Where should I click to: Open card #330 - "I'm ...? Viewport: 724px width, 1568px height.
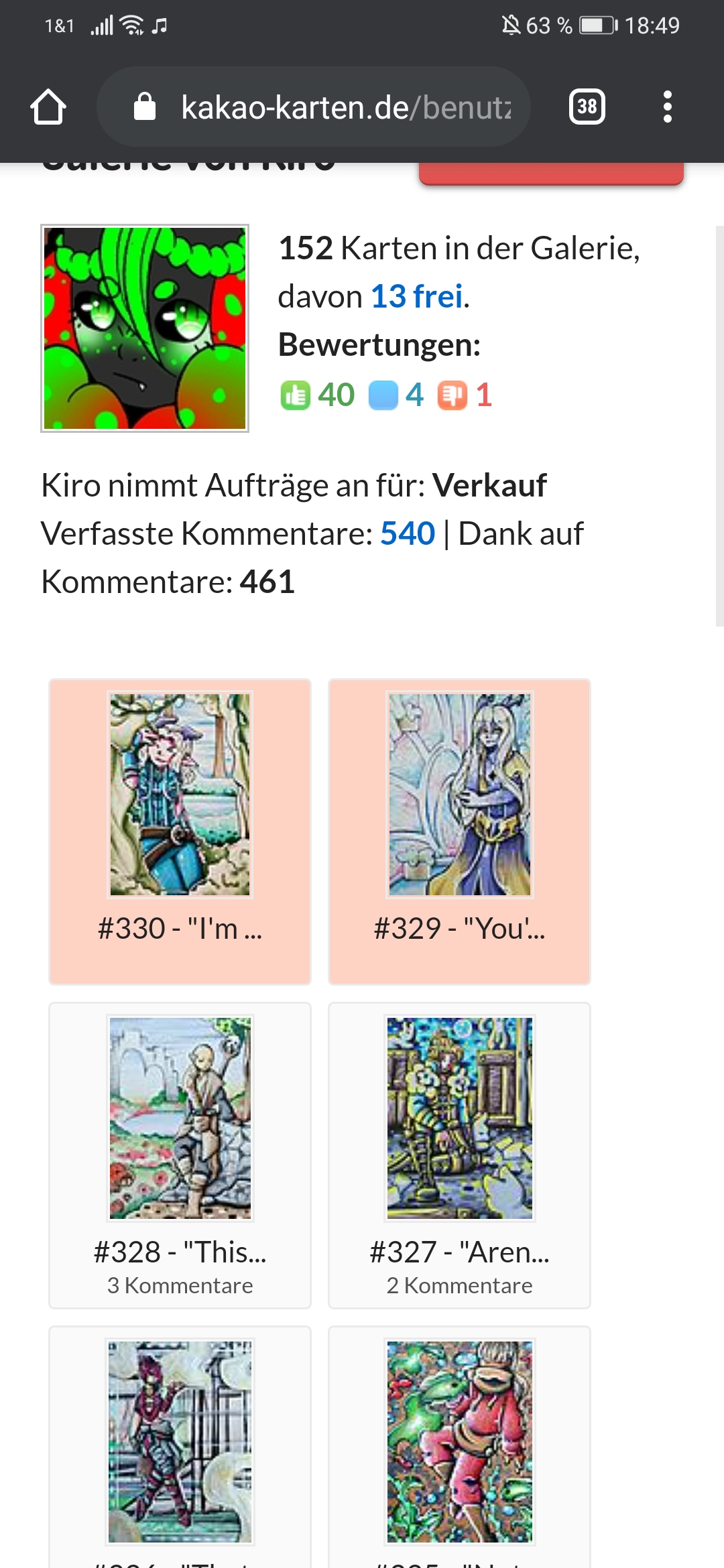click(x=180, y=831)
